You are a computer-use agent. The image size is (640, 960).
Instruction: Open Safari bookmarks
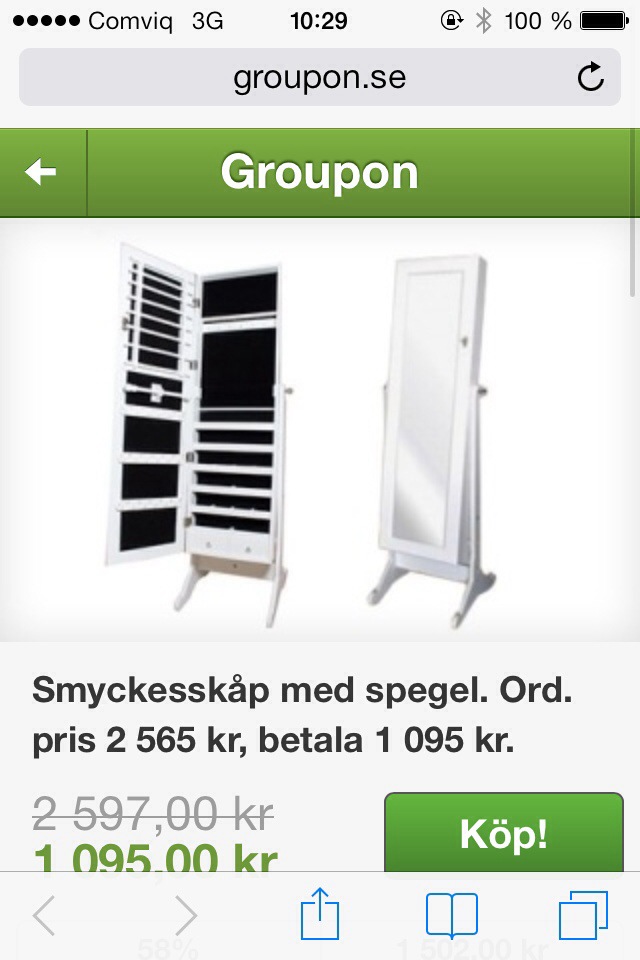click(451, 915)
